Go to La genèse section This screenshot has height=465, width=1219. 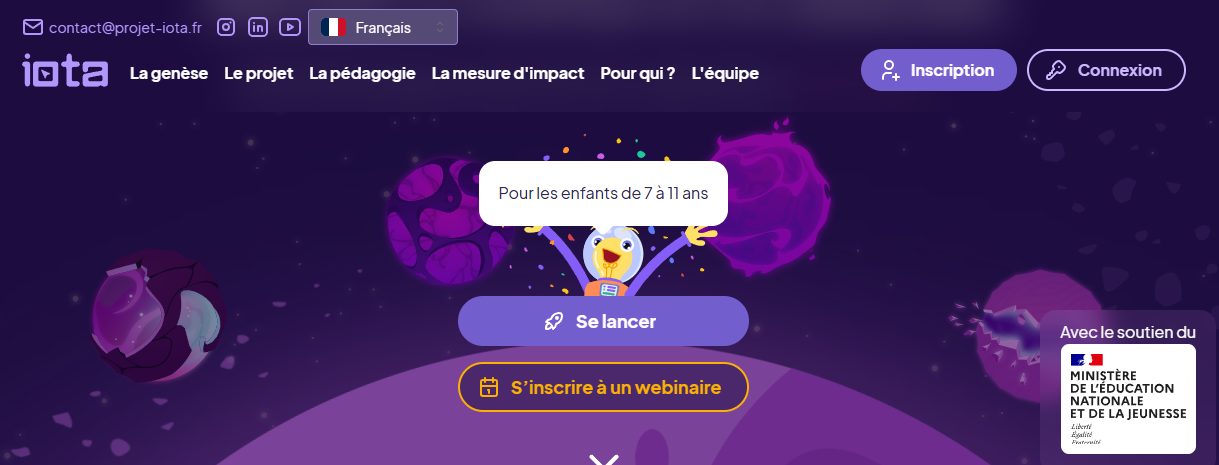pyautogui.click(x=169, y=73)
